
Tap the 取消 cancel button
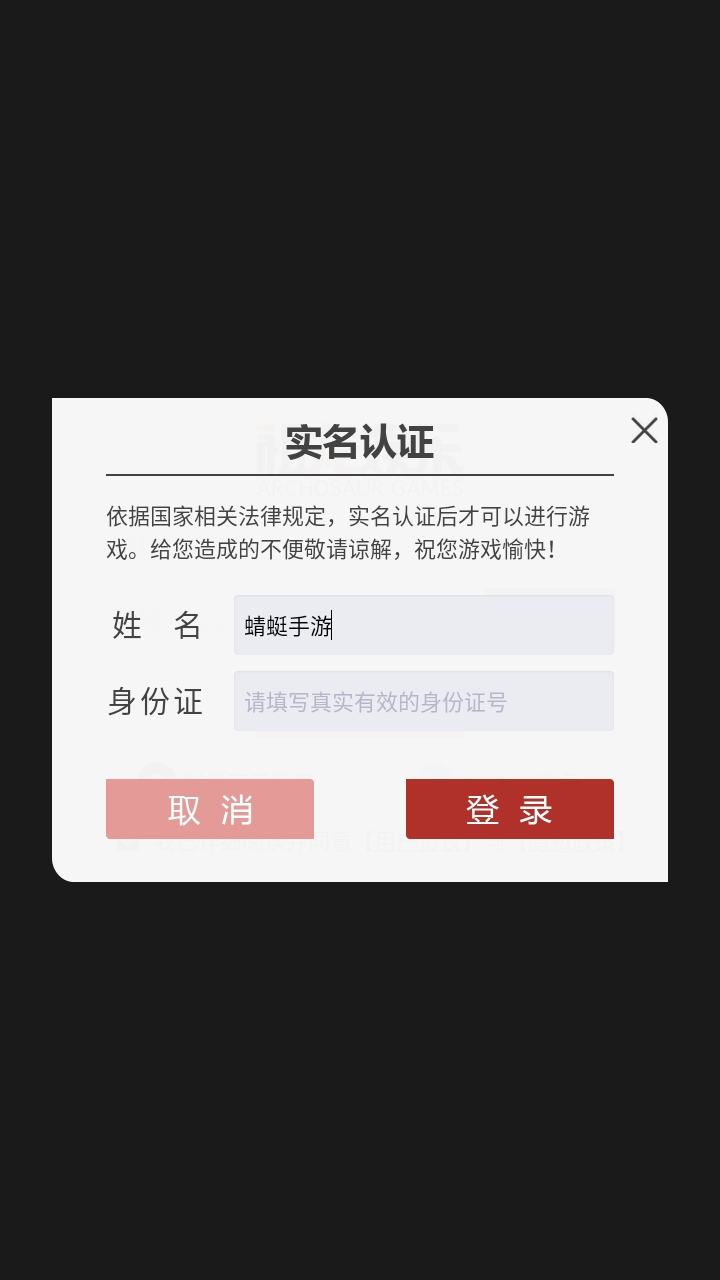click(210, 809)
